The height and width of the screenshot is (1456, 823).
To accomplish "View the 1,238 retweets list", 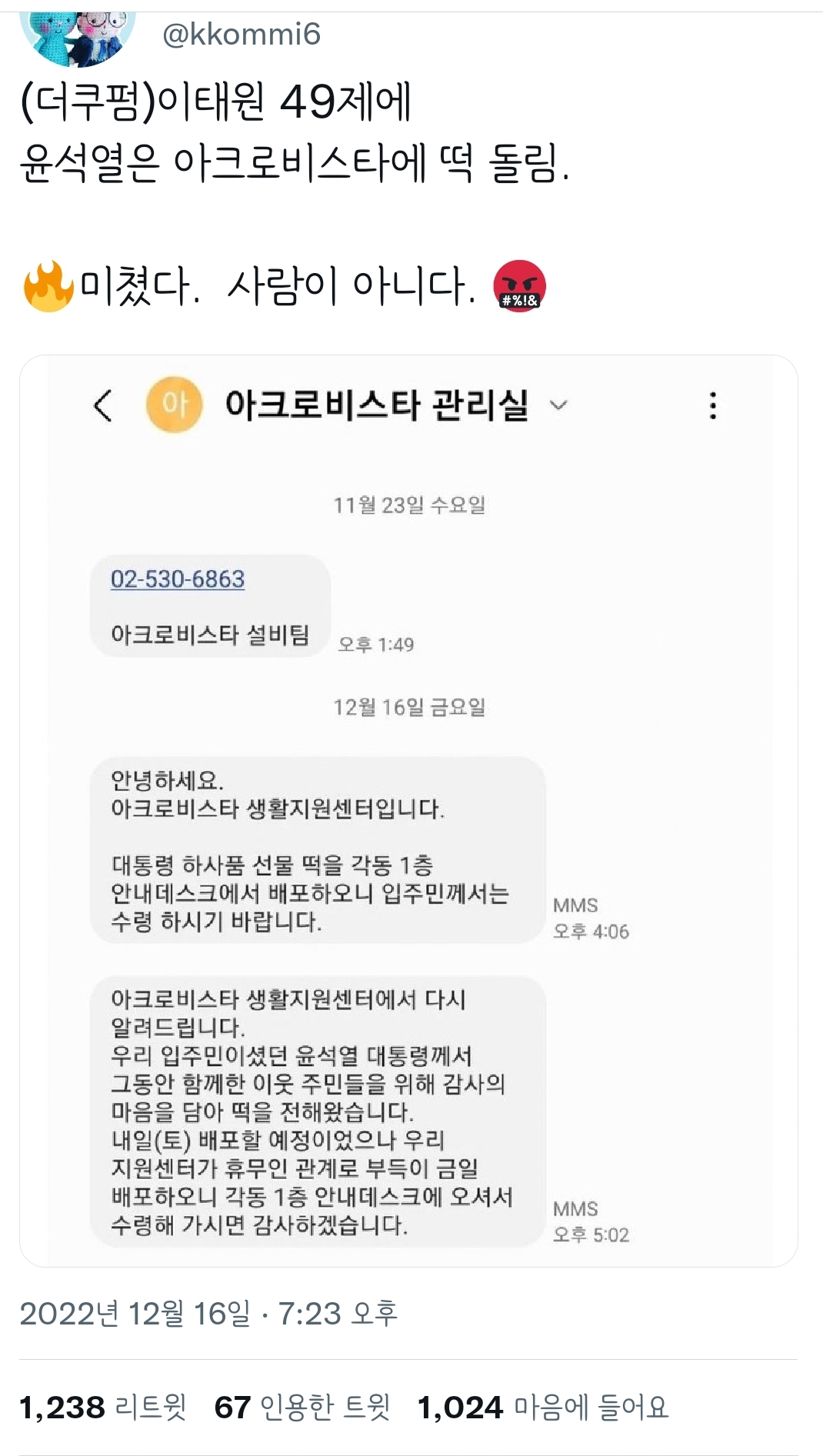I will (x=103, y=1407).
